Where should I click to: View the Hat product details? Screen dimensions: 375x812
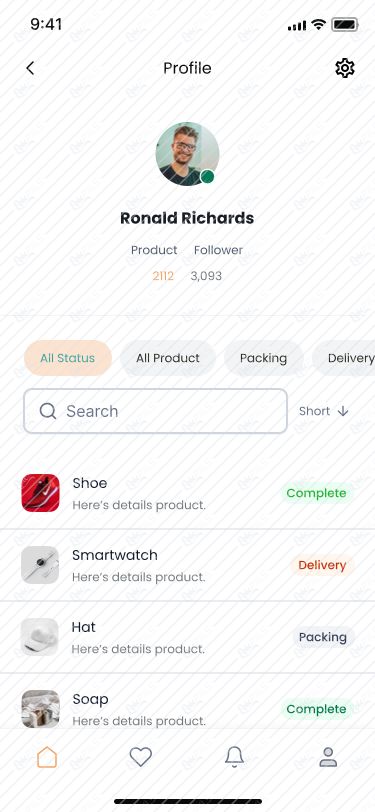pyautogui.click(x=188, y=637)
